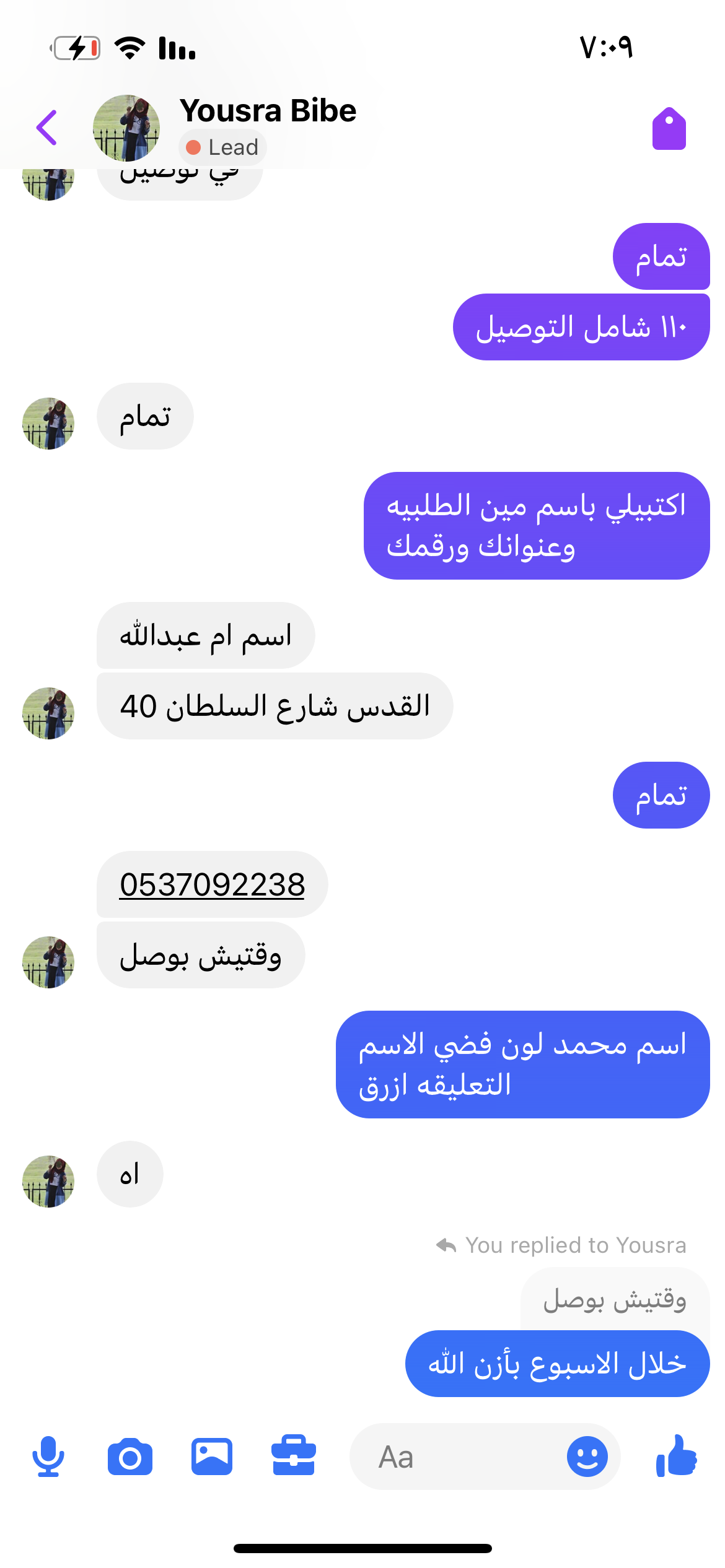Tap the Lead label chip

[223, 147]
